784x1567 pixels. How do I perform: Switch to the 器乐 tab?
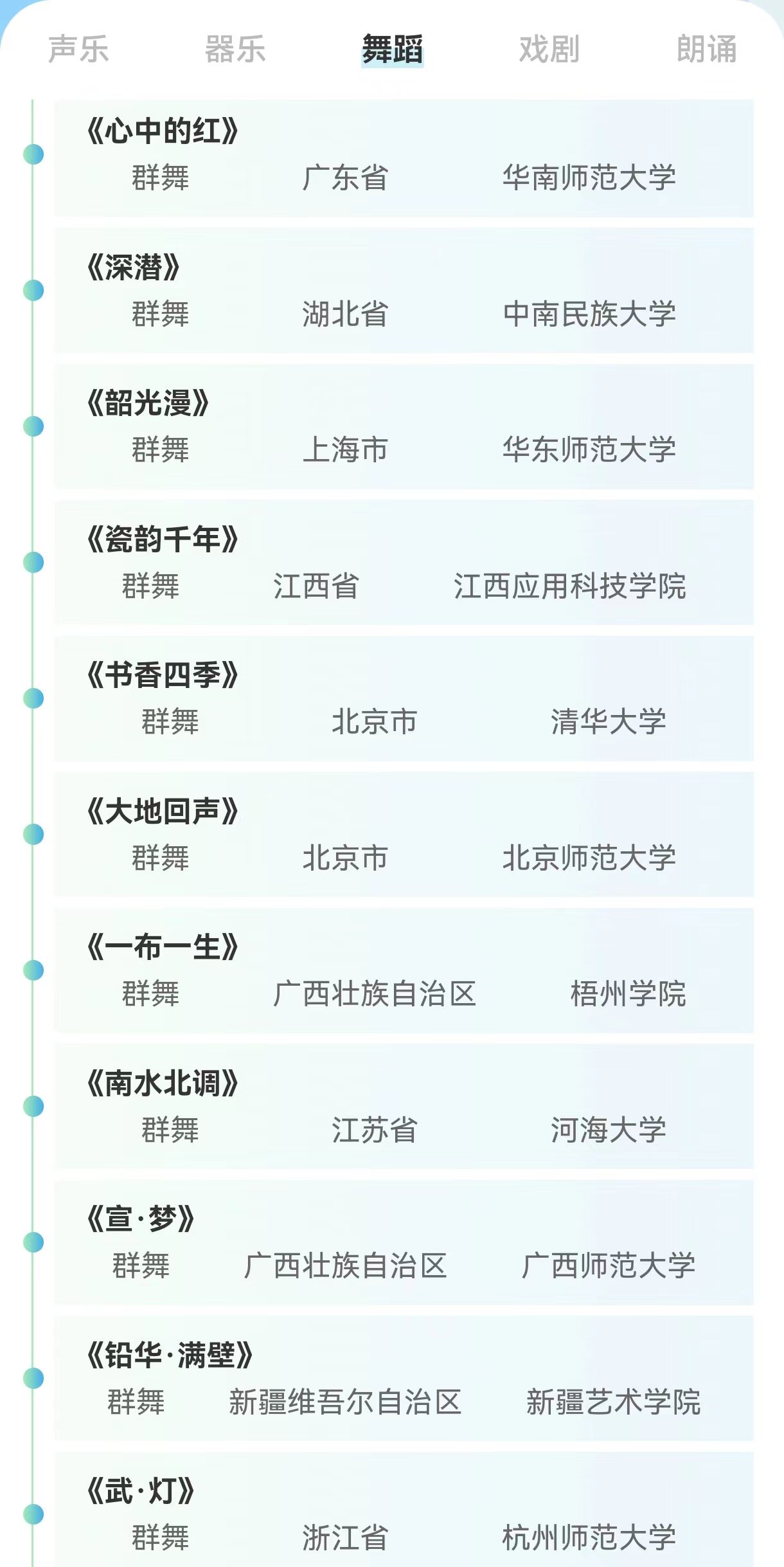pos(235,50)
